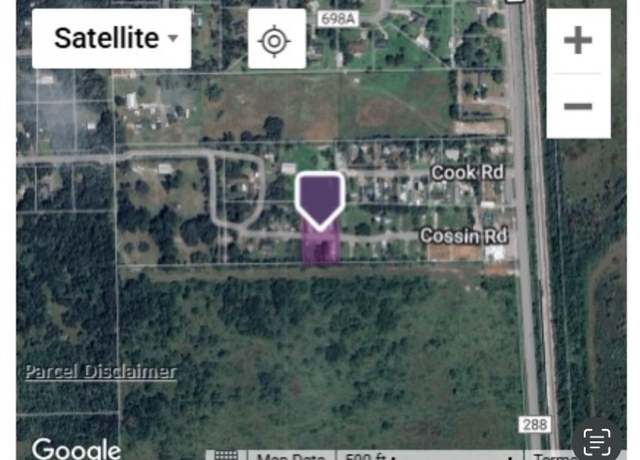Center the map on my location

tap(274, 40)
